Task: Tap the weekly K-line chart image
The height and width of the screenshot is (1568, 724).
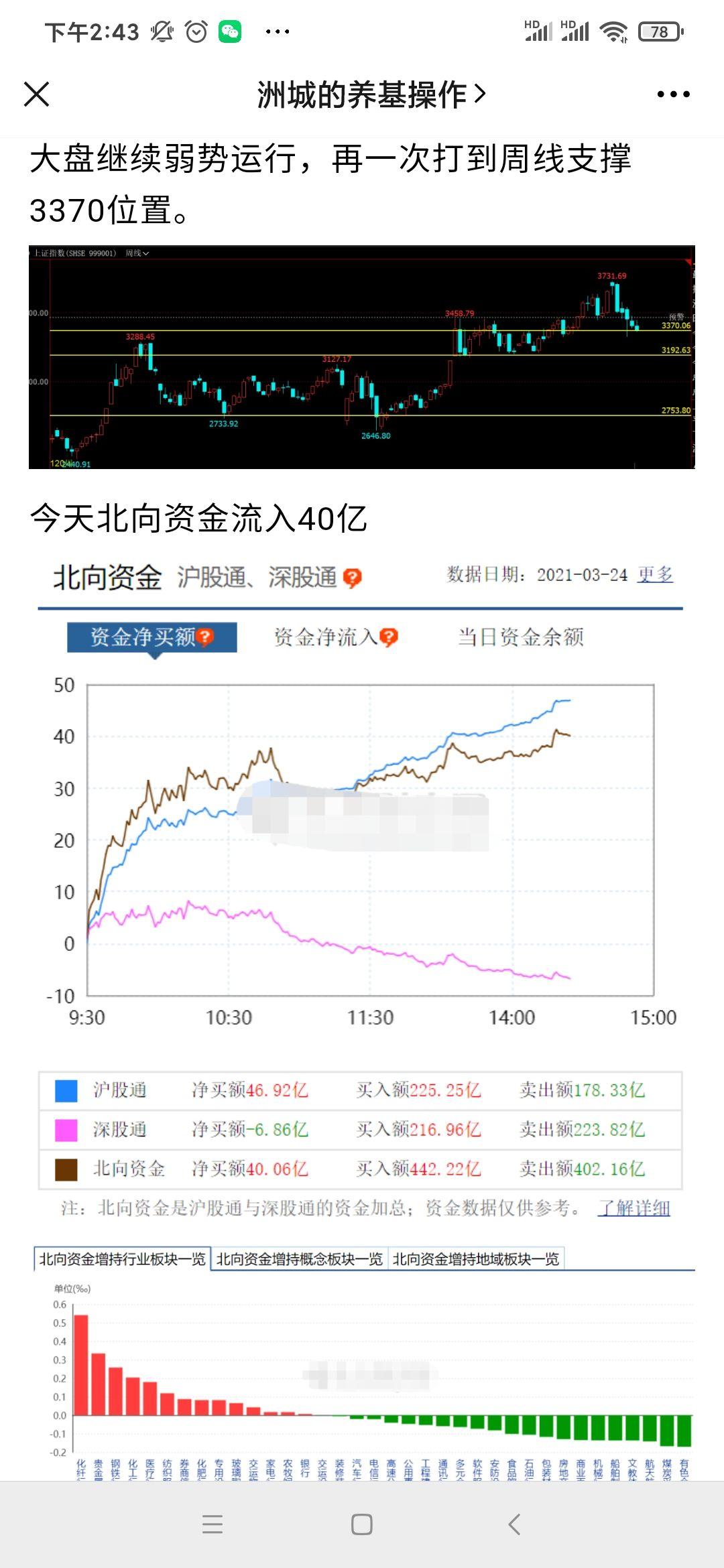Action: (x=362, y=358)
